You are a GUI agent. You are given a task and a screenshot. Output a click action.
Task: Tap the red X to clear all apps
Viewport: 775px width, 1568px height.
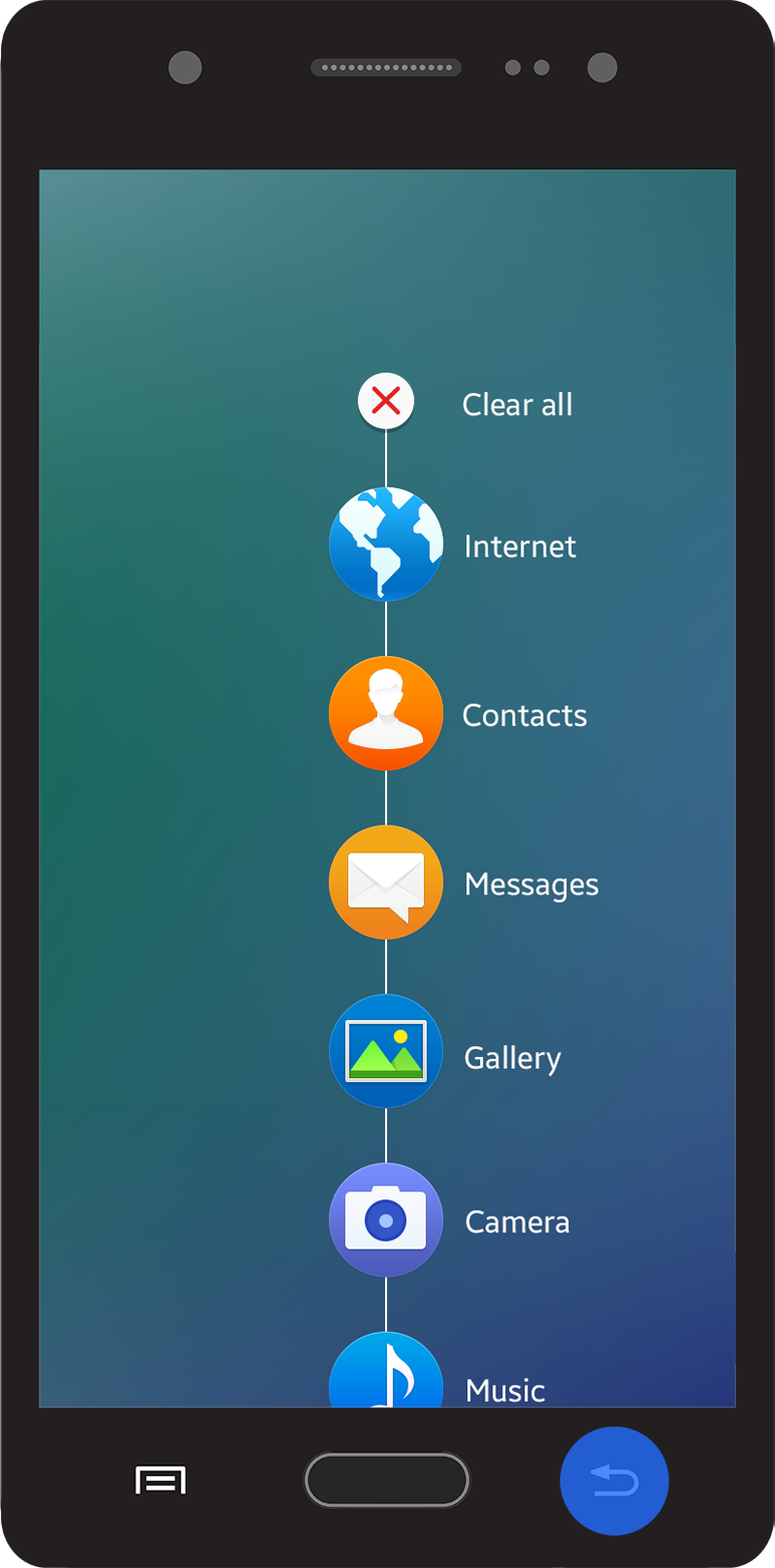(x=386, y=401)
